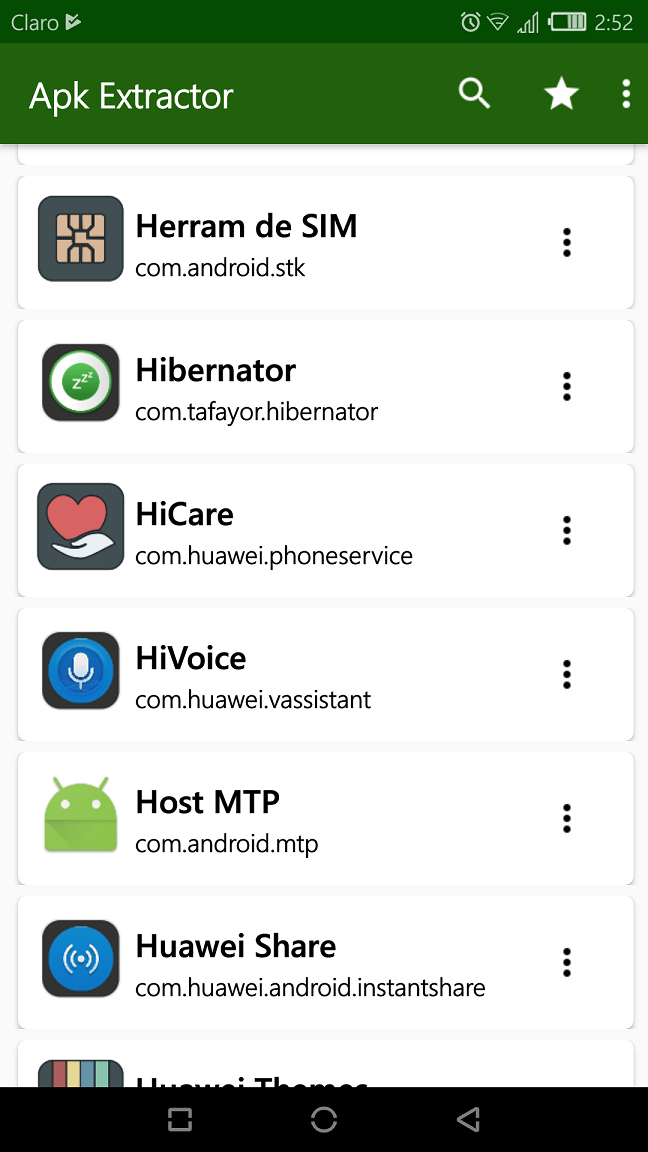Return to the home screen
Screen dimensions: 648x1152
click(324, 1120)
